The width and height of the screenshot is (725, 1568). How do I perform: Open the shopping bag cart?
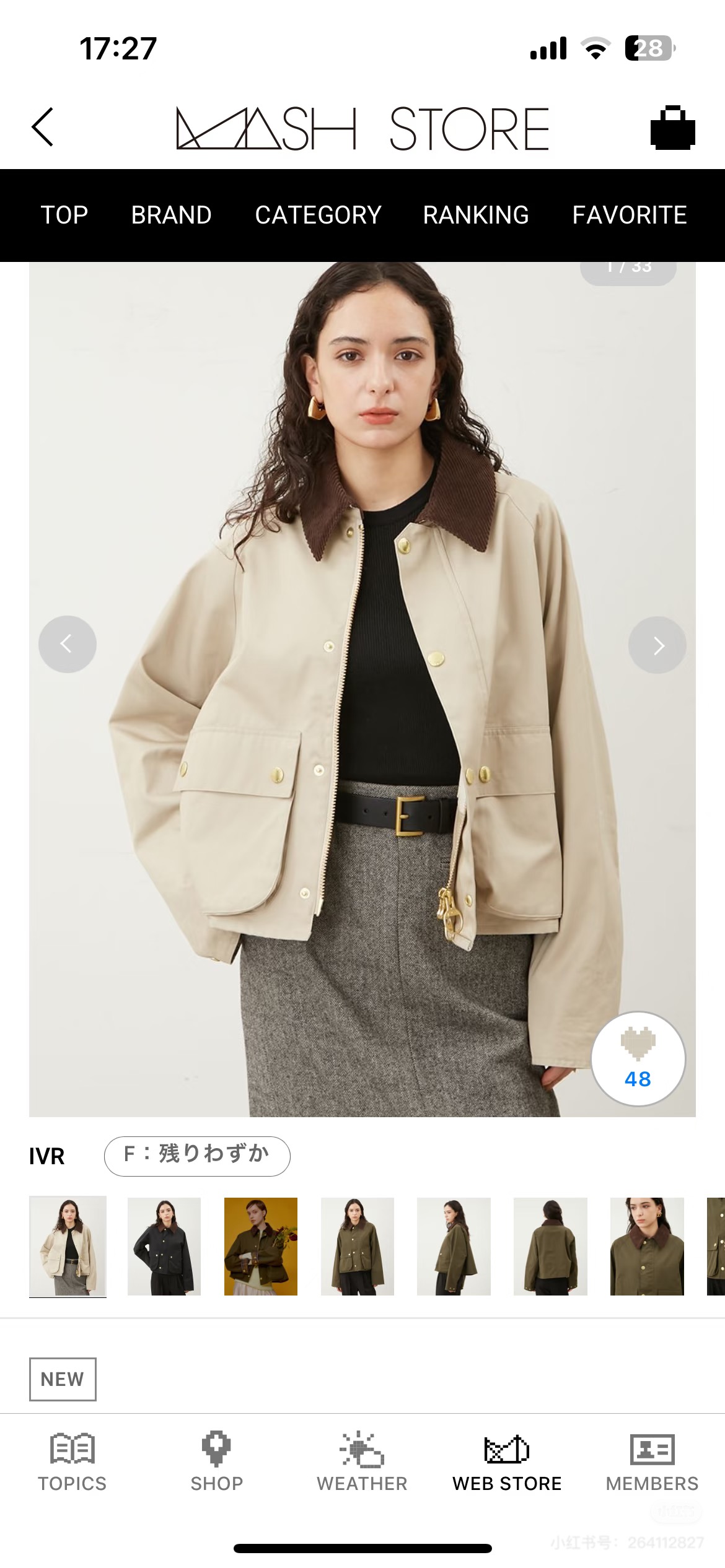tap(672, 128)
